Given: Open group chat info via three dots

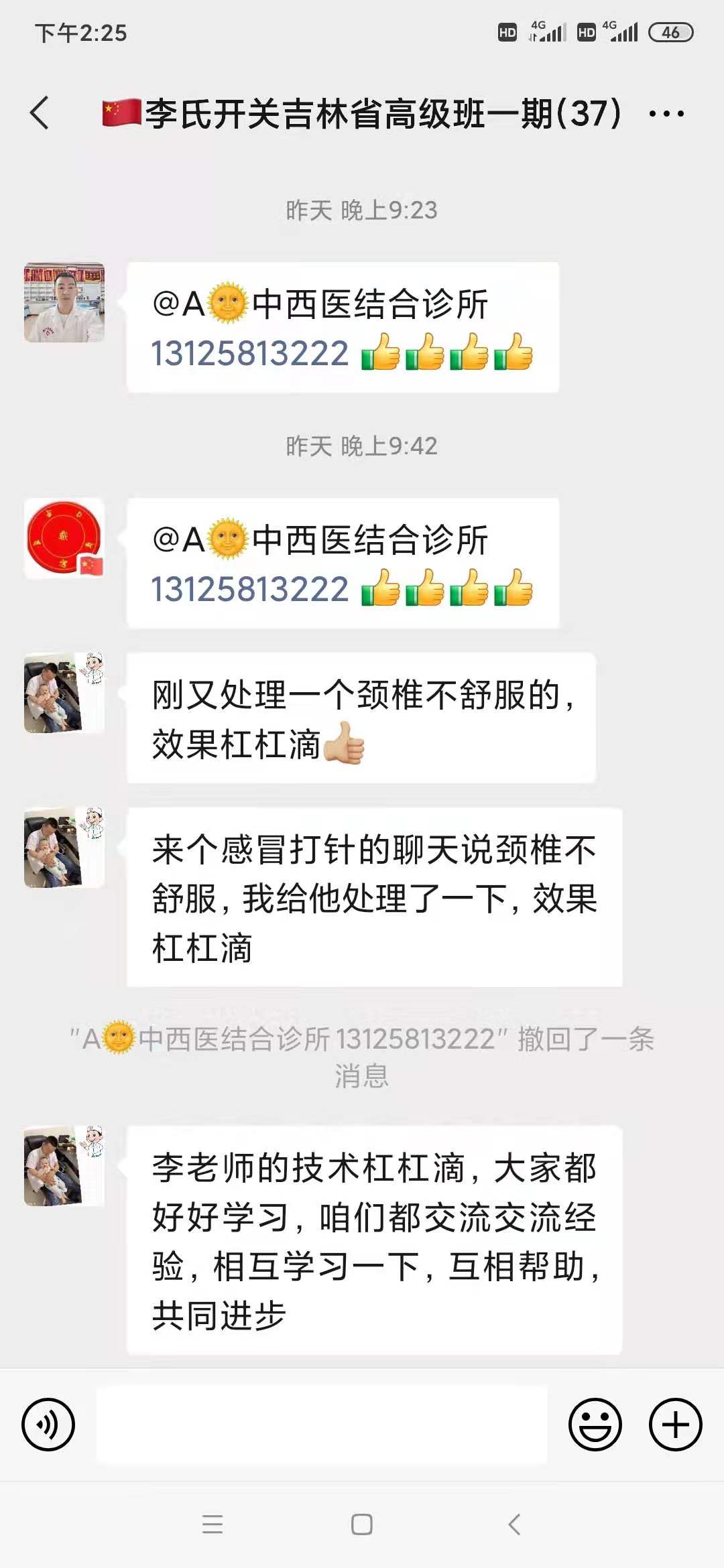Looking at the screenshot, I should [666, 114].
